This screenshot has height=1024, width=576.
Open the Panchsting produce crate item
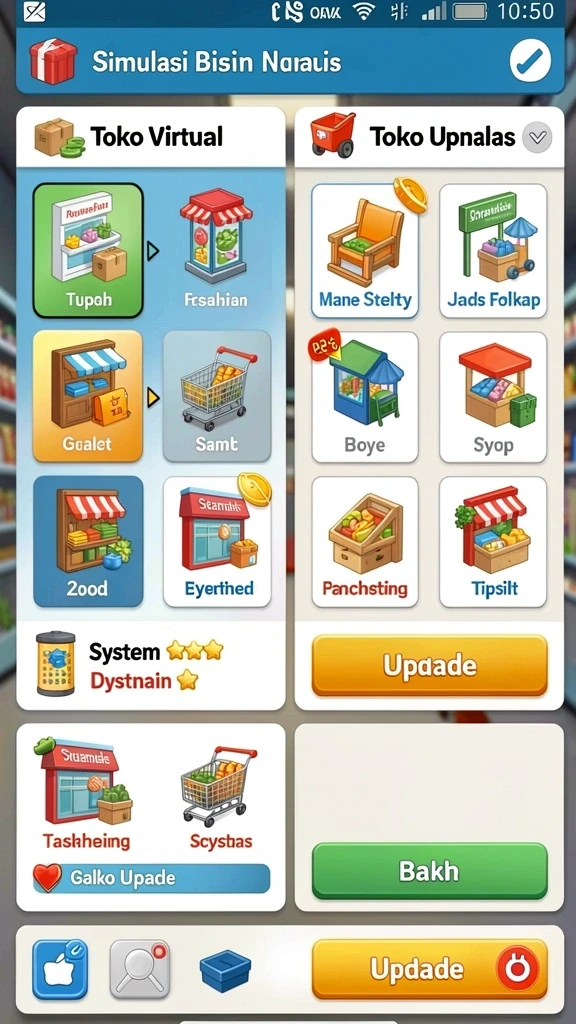[365, 542]
